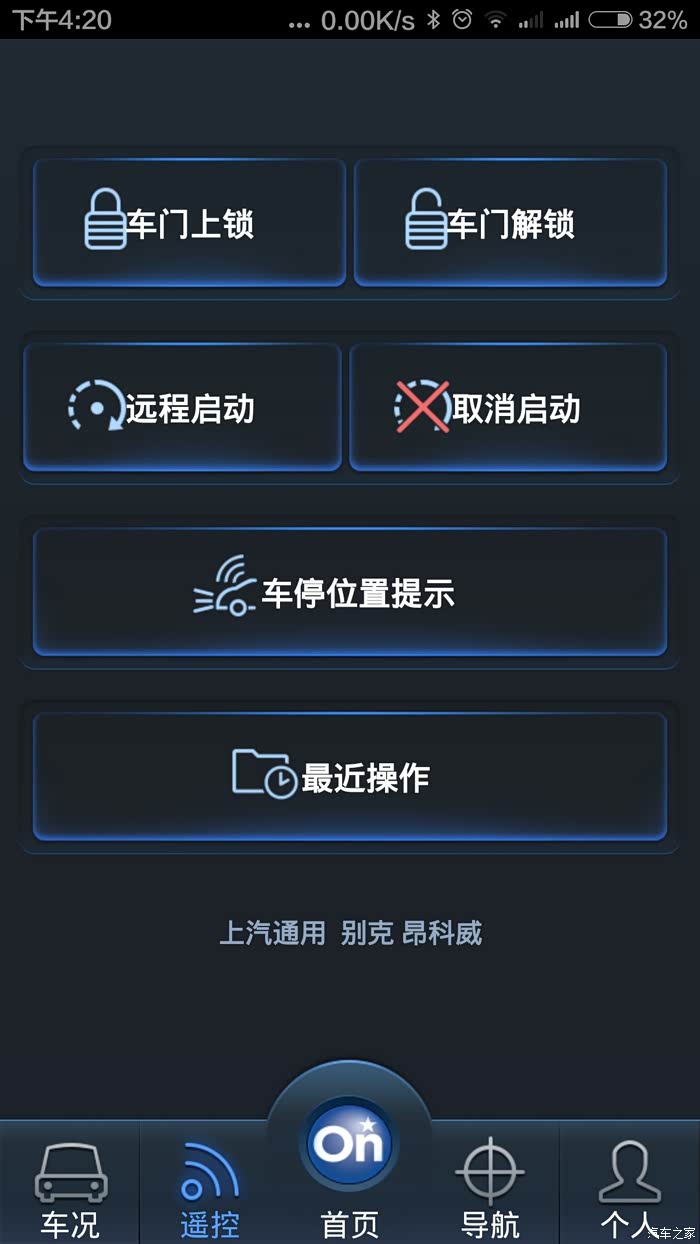Image resolution: width=700 pixels, height=1244 pixels.
Task: Open recent operations (最近操作)
Action: point(350,777)
